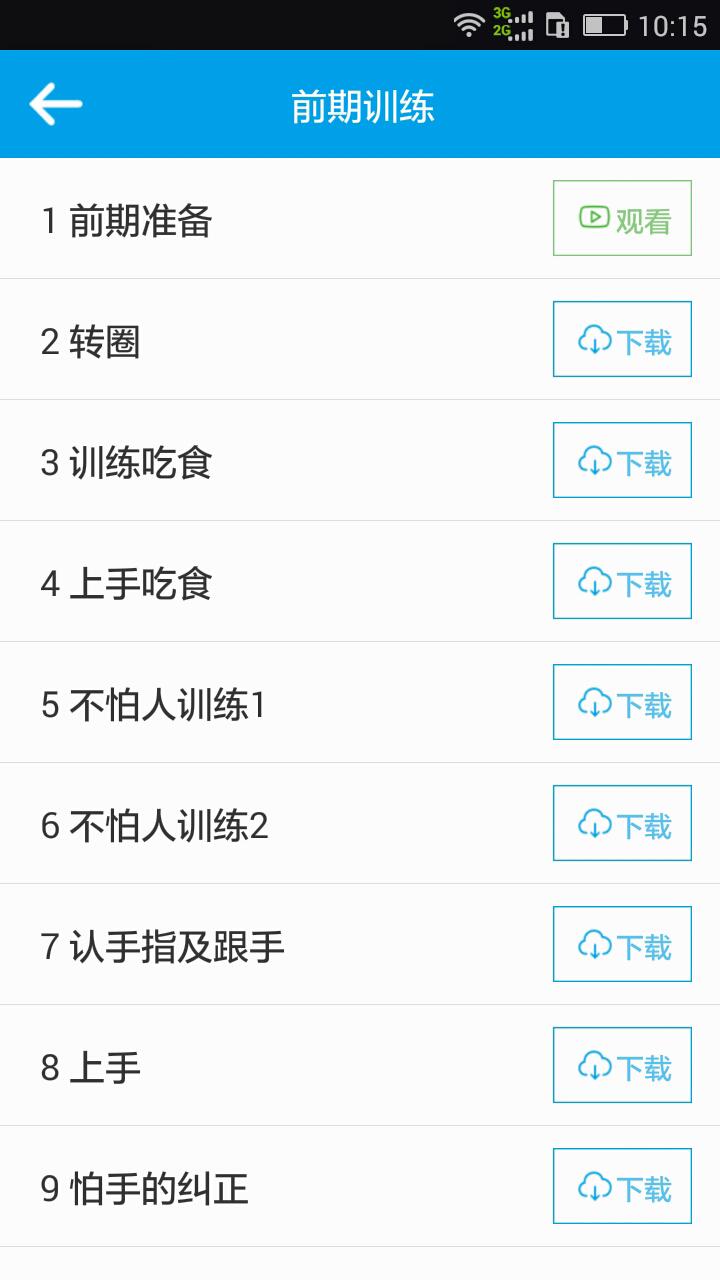Click the play icon inside the 观看 button

click(x=594, y=218)
